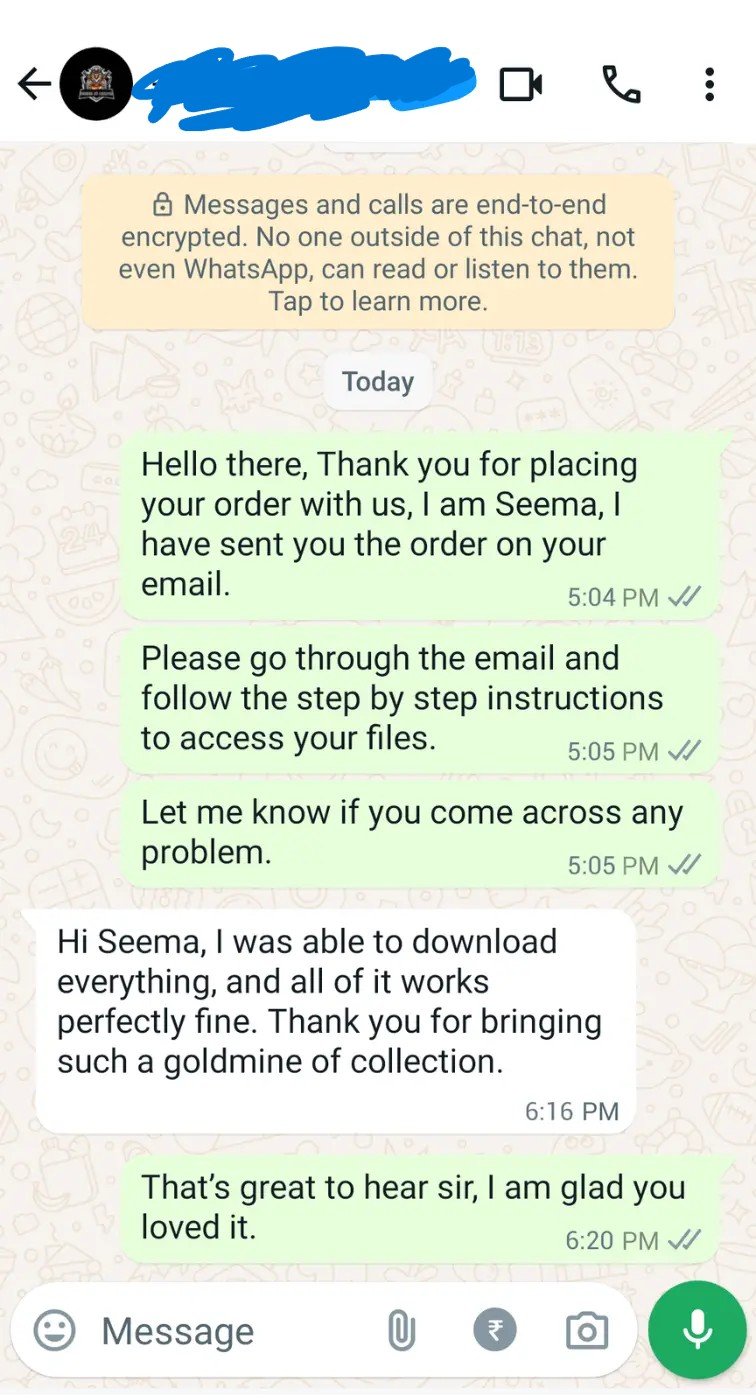Tap the end-to-end encryption notice
The image size is (756, 1400).
378,253
